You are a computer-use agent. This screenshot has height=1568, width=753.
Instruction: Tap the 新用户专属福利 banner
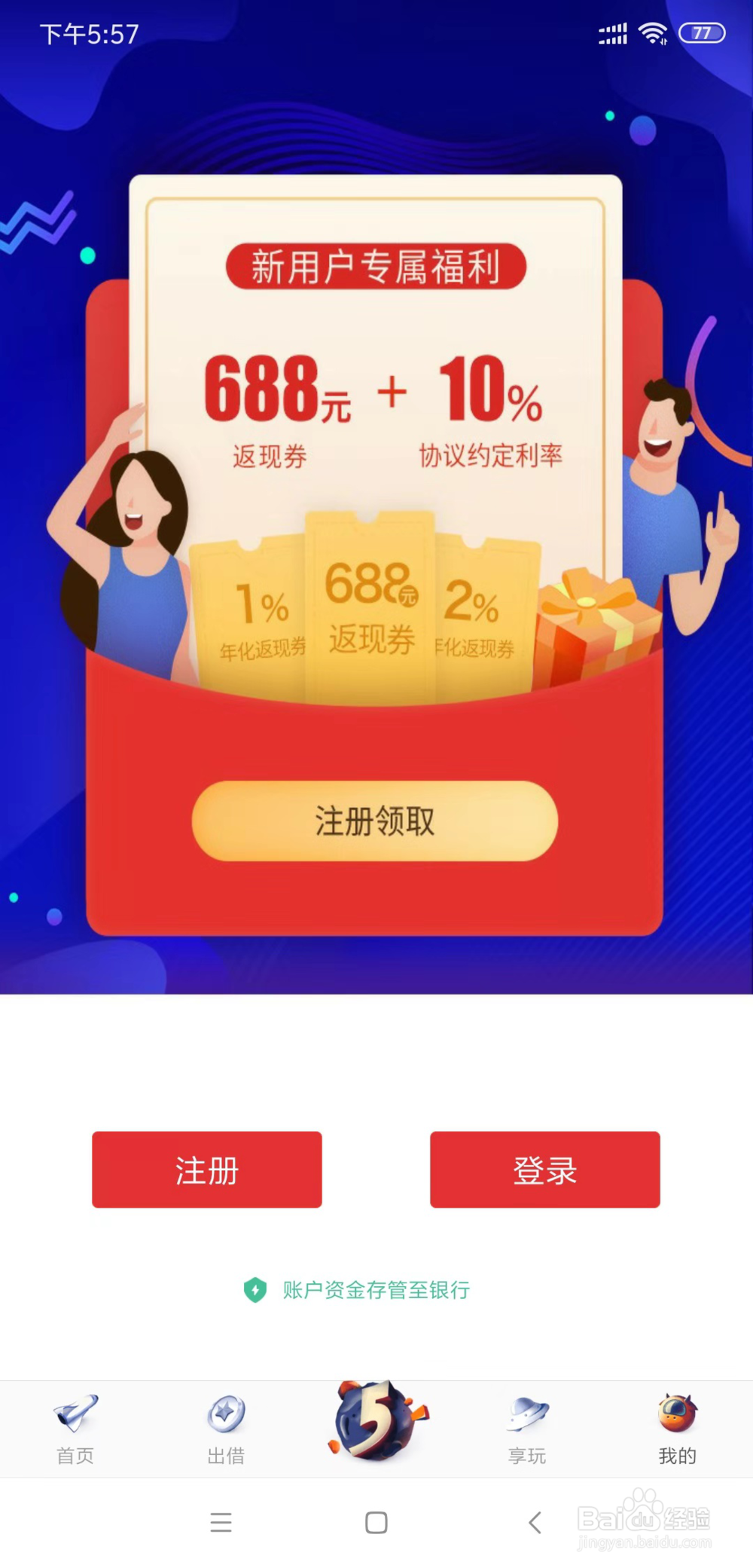coord(376,267)
